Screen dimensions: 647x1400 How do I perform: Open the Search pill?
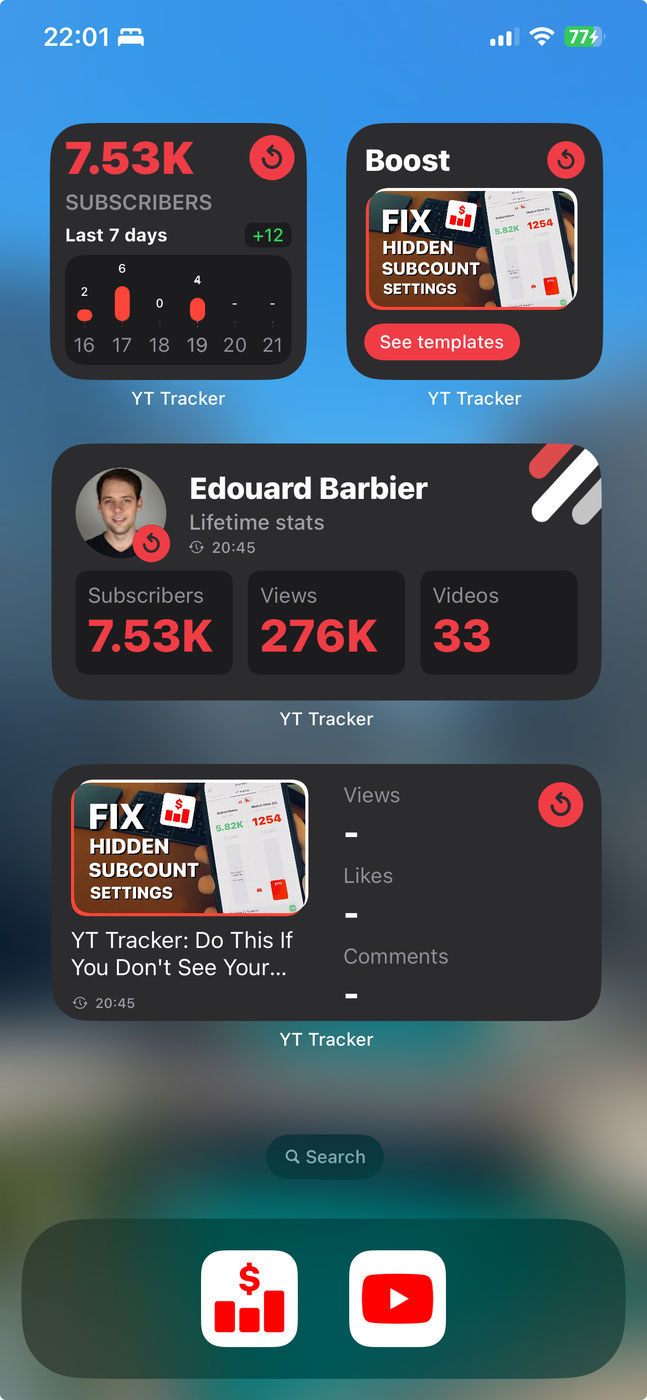click(325, 1157)
